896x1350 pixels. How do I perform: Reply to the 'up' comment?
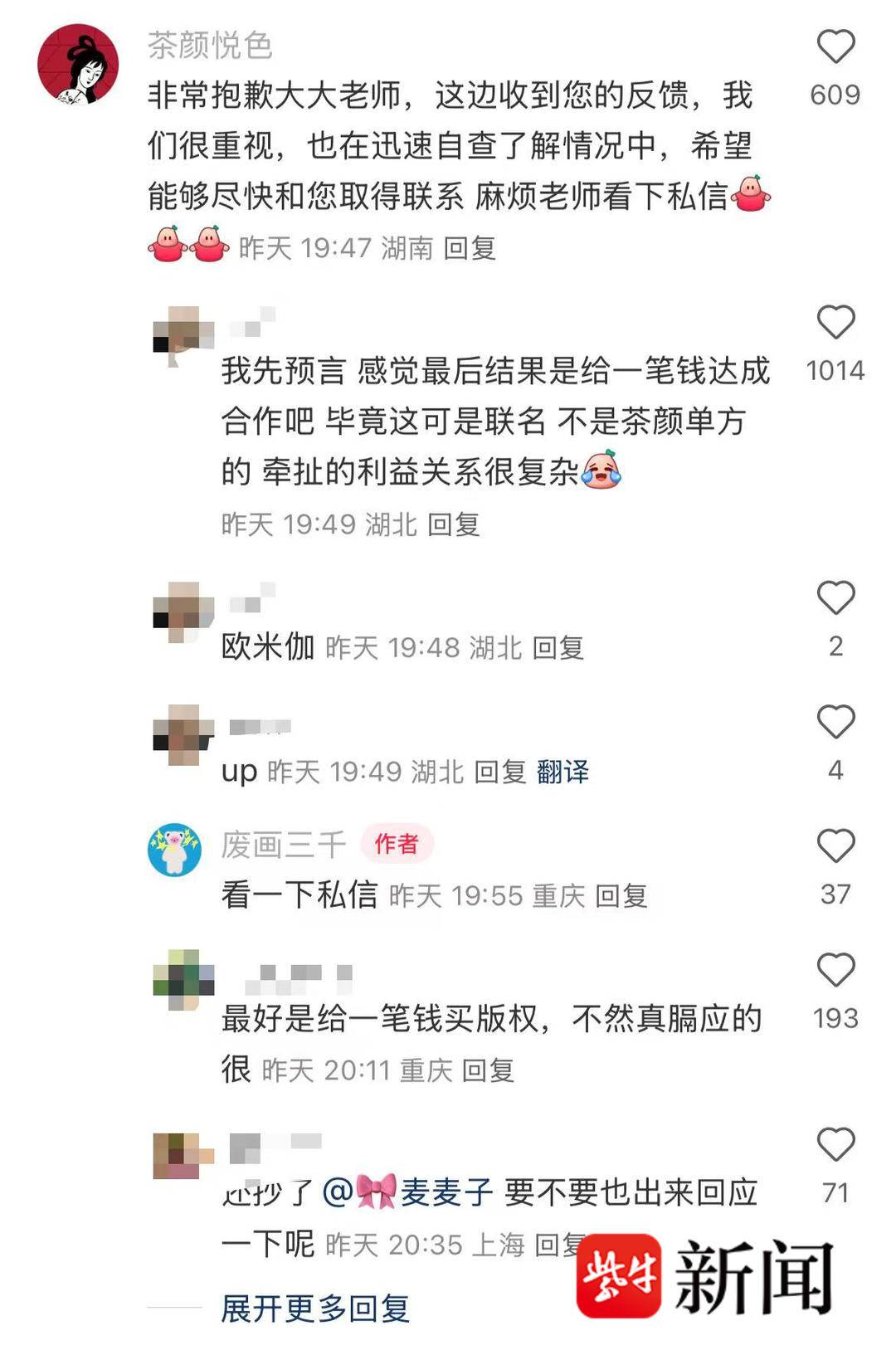click(499, 772)
